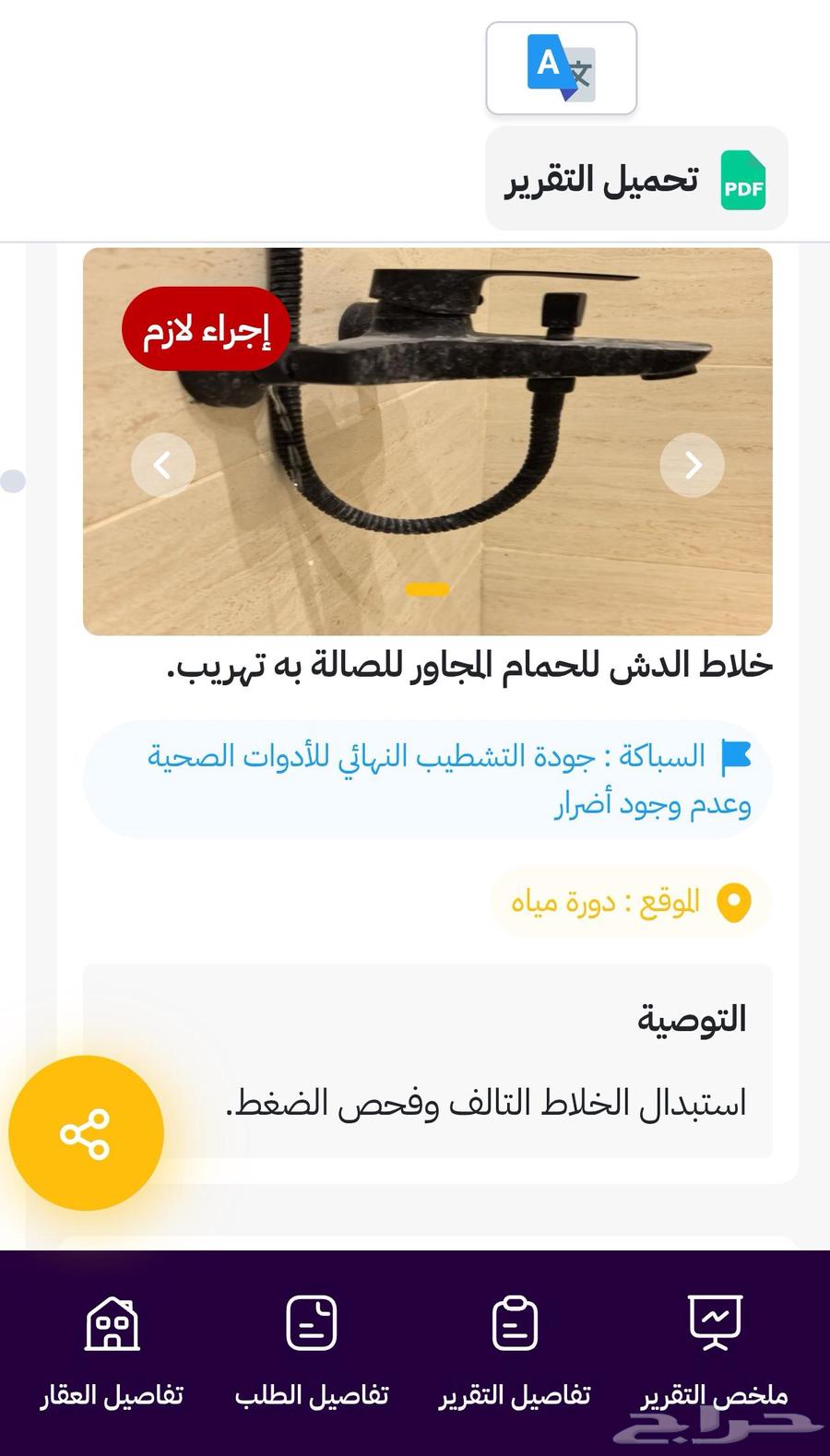Tap the yellow share floating button

tap(86, 1133)
